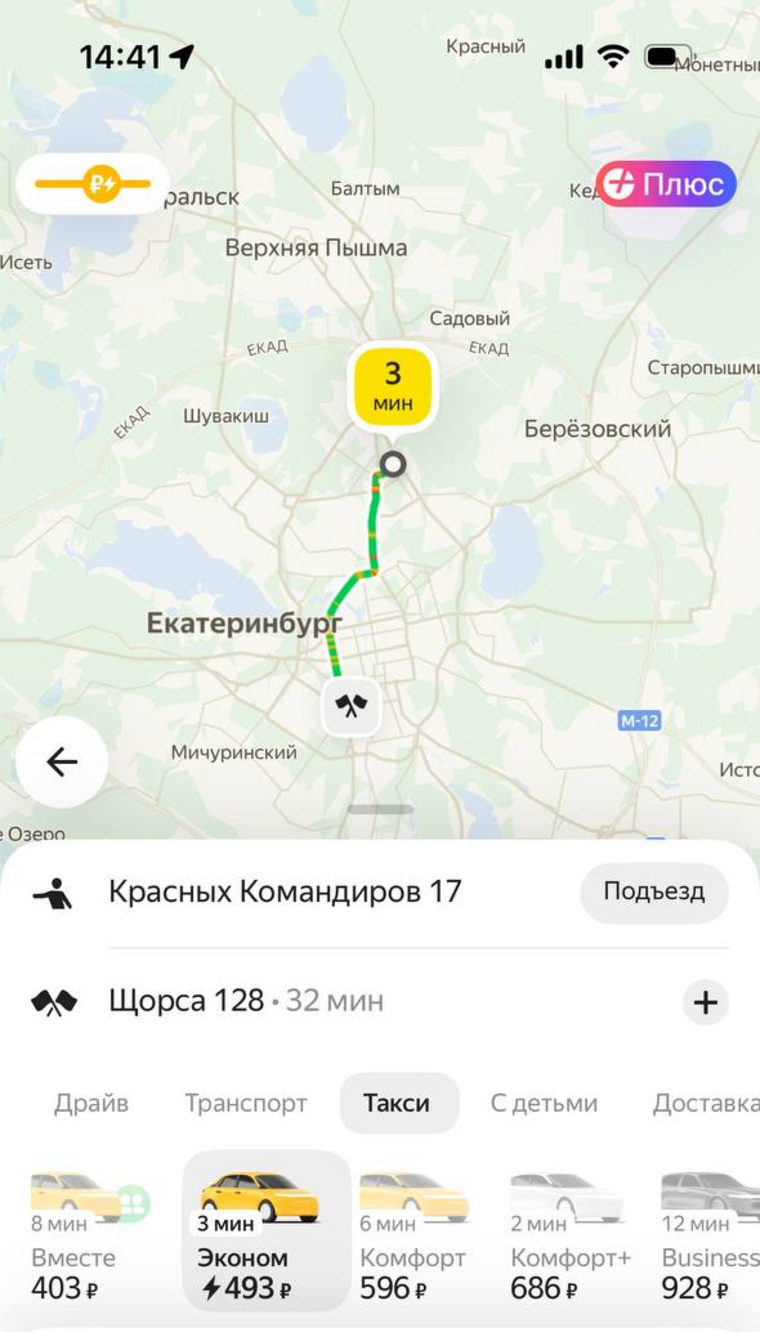760x1332 pixels.
Task: Edit pickup address Красных Командиров 17
Action: 285,891
